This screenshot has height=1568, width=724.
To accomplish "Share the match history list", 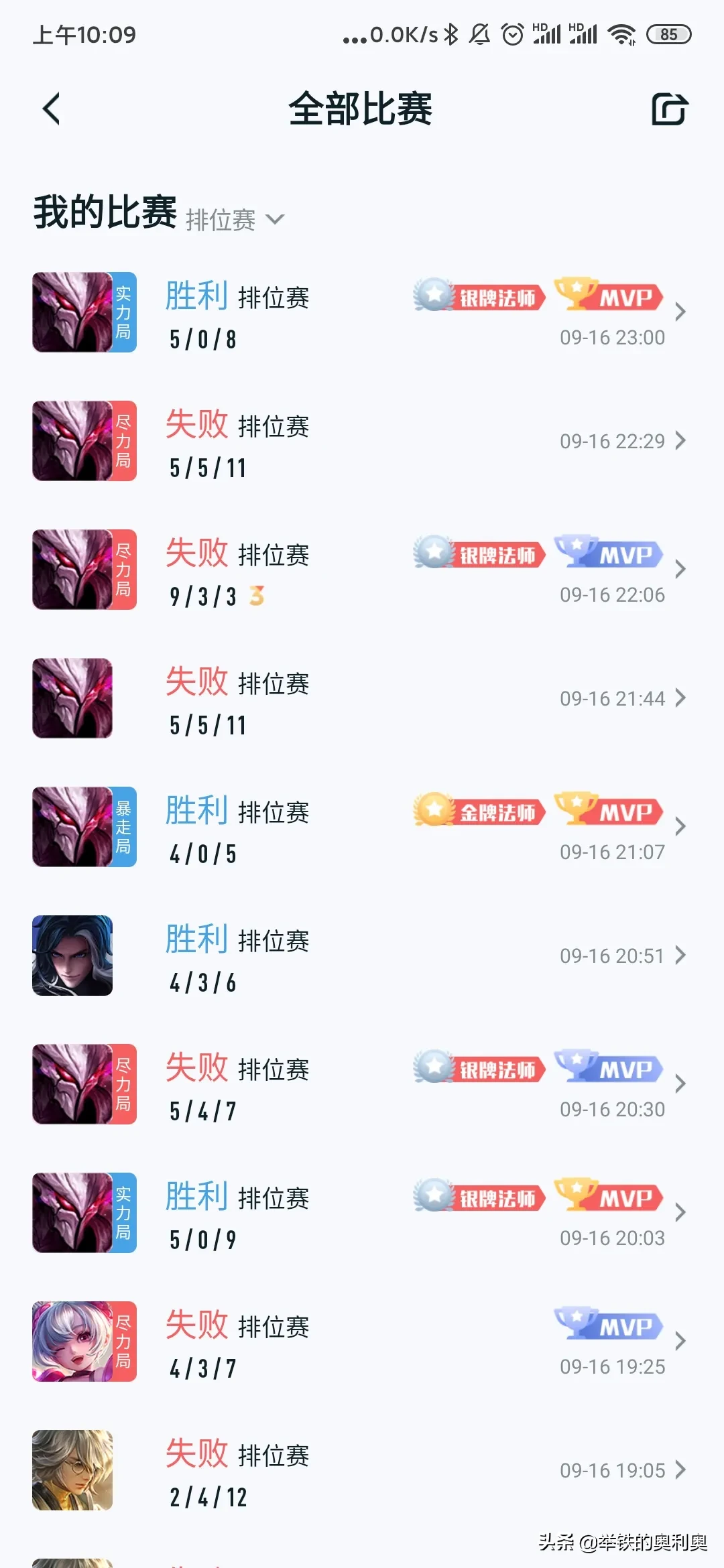I will pos(670,109).
